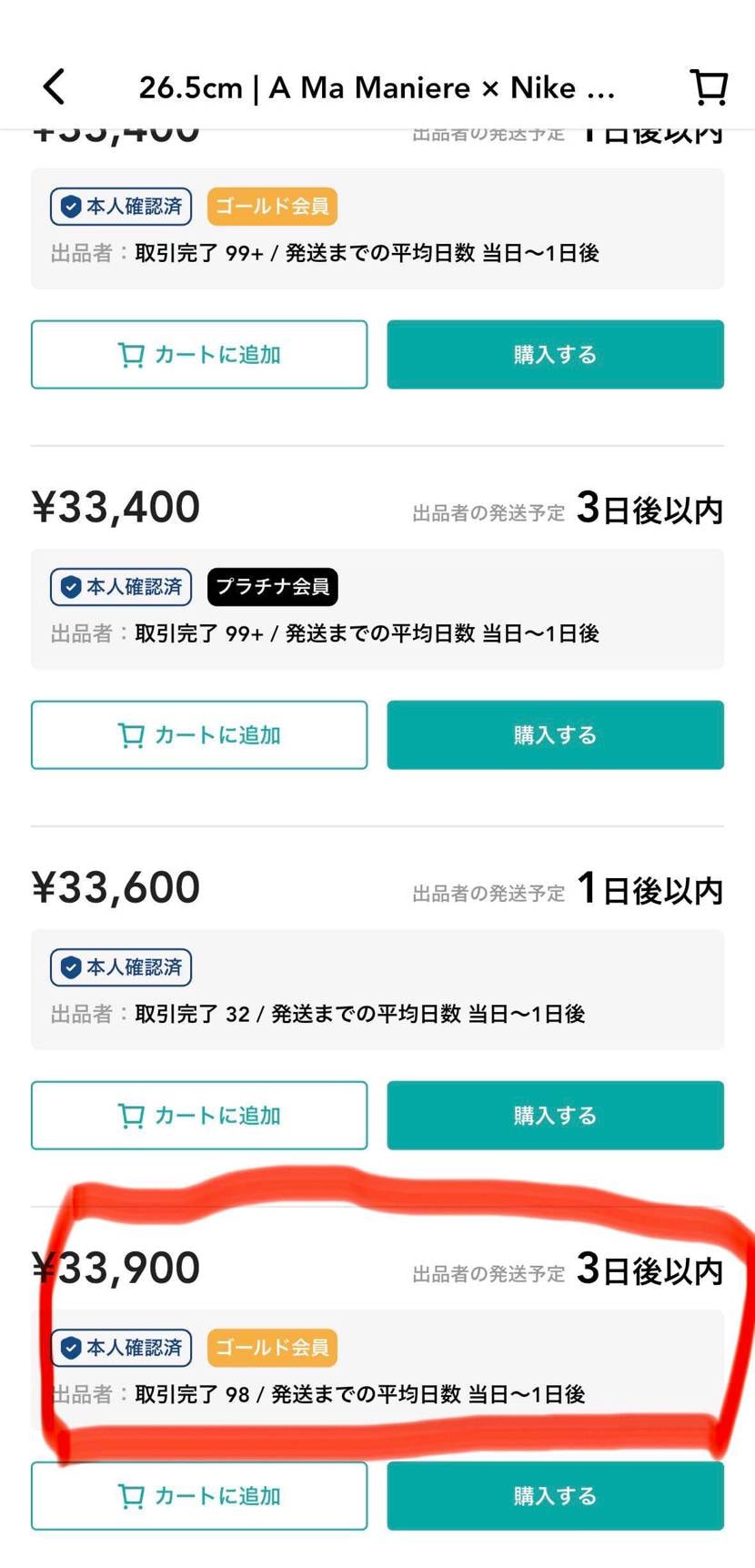This screenshot has width=755, height=1568.
Task: Select the プラチナ会員 badge on the ¥33,400 listing
Action: (272, 587)
